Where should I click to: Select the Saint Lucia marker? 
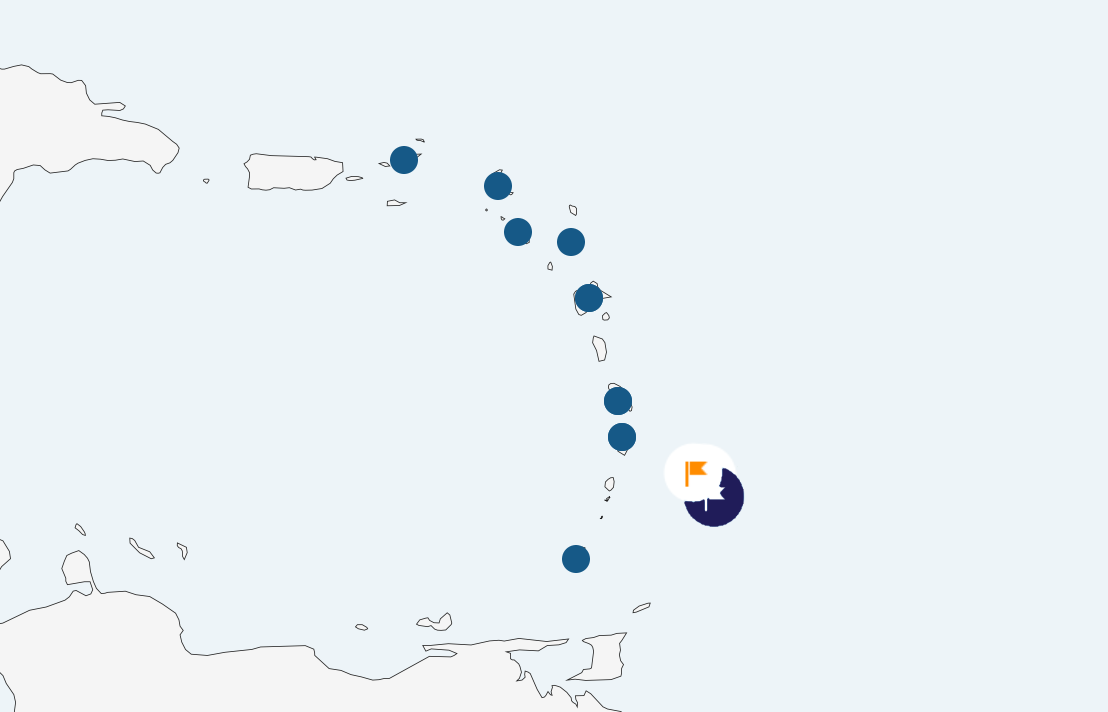click(622, 437)
